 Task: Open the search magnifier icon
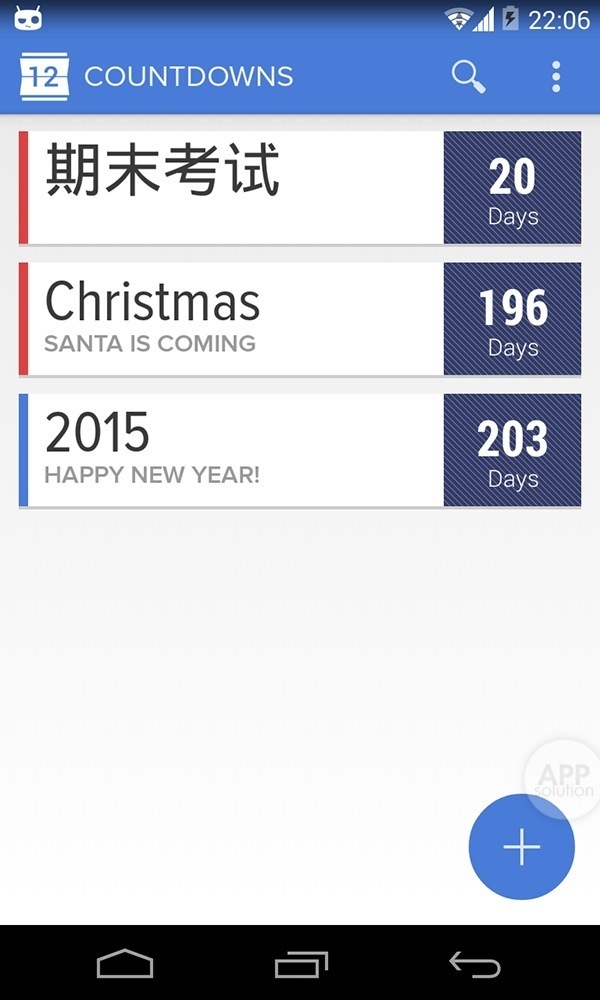pos(468,76)
